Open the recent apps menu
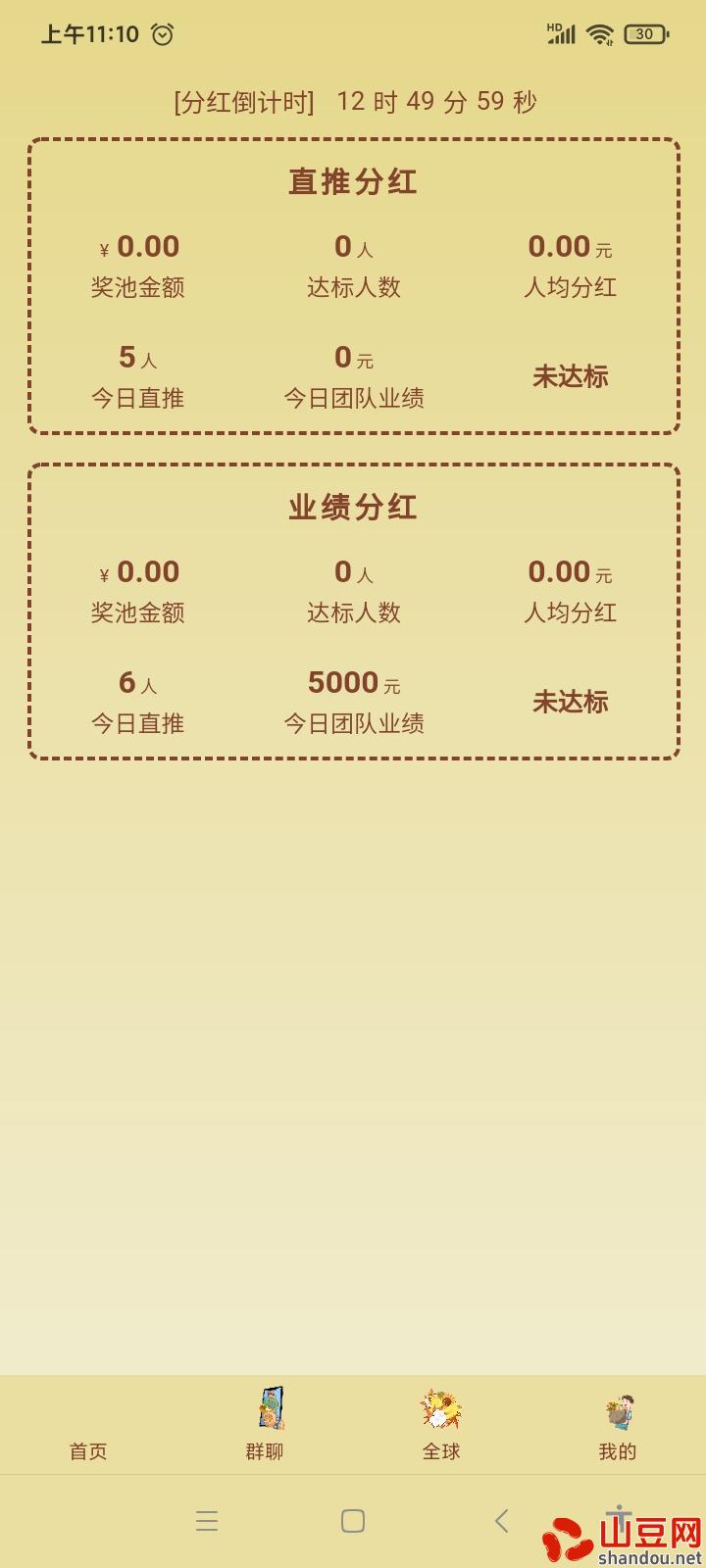Image resolution: width=706 pixels, height=1568 pixels. [207, 1521]
